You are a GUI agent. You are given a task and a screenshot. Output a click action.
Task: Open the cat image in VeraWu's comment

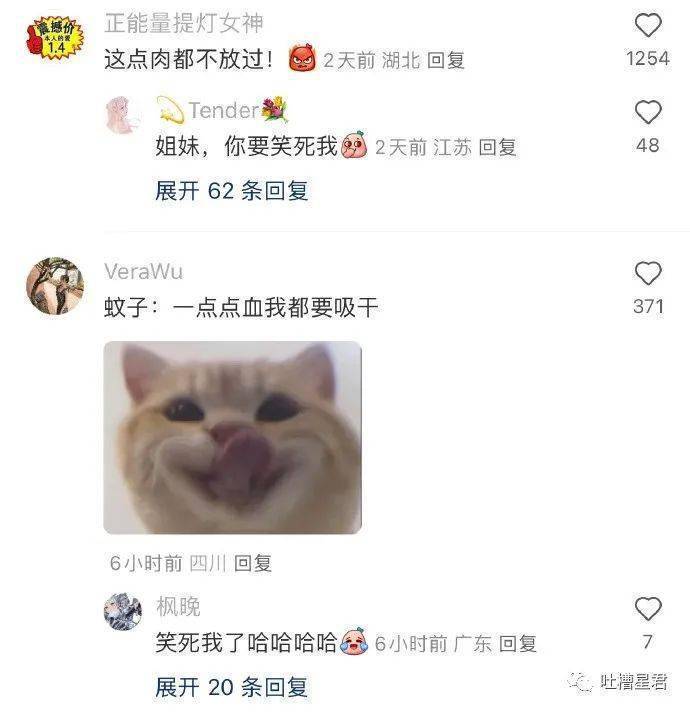point(232,437)
